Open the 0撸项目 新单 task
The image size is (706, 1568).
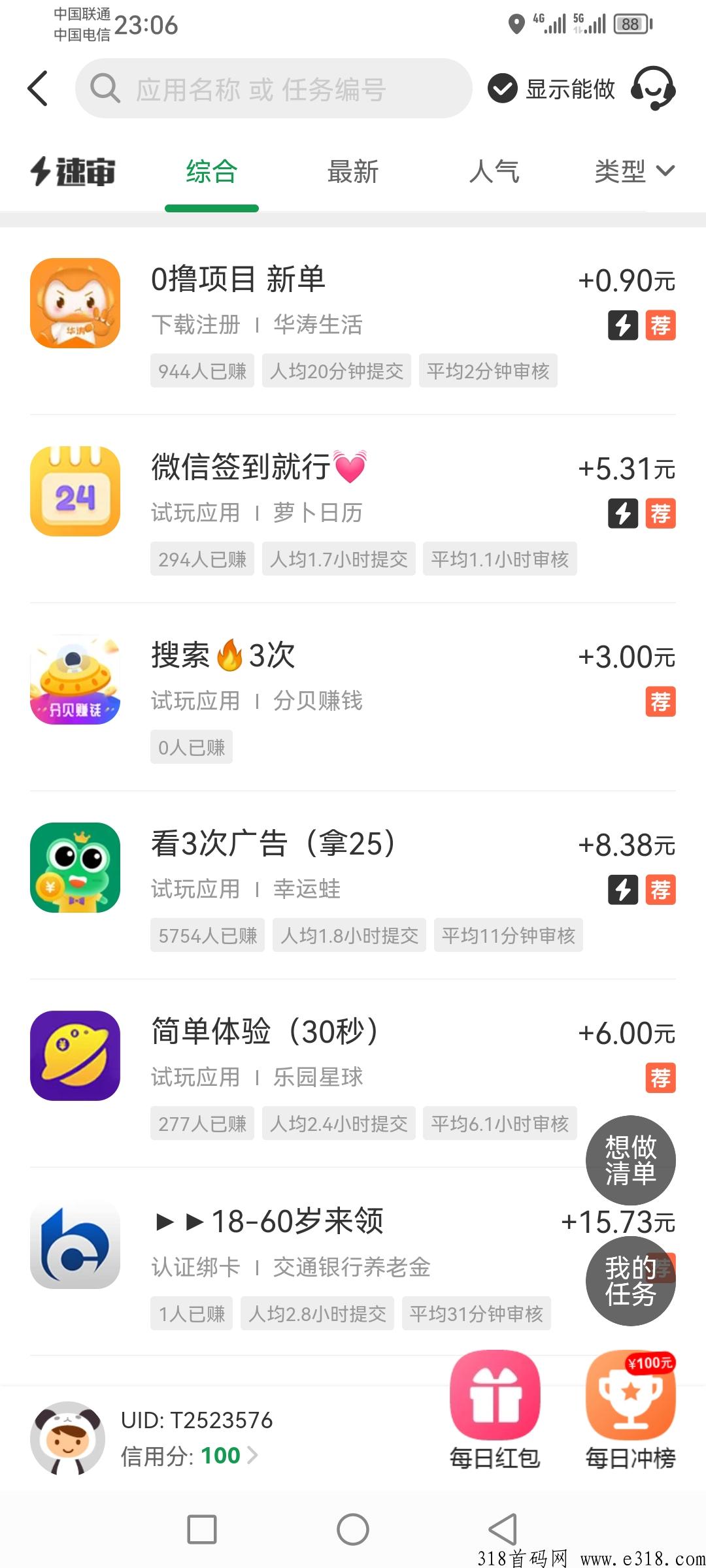pos(353,321)
